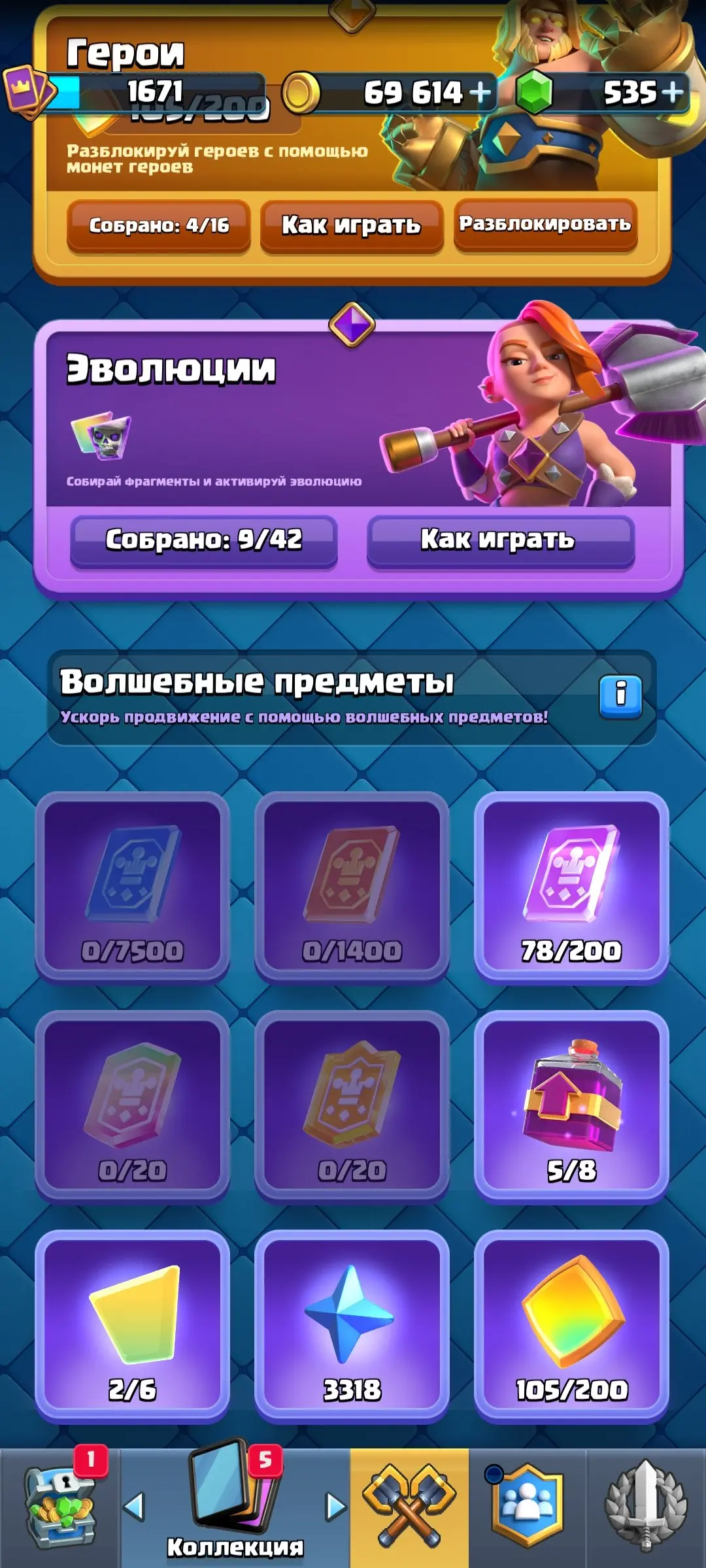Tap the Heroes 'Собрано: 4/16' button
Viewport: 706px width, 1568px height.
pos(159,226)
